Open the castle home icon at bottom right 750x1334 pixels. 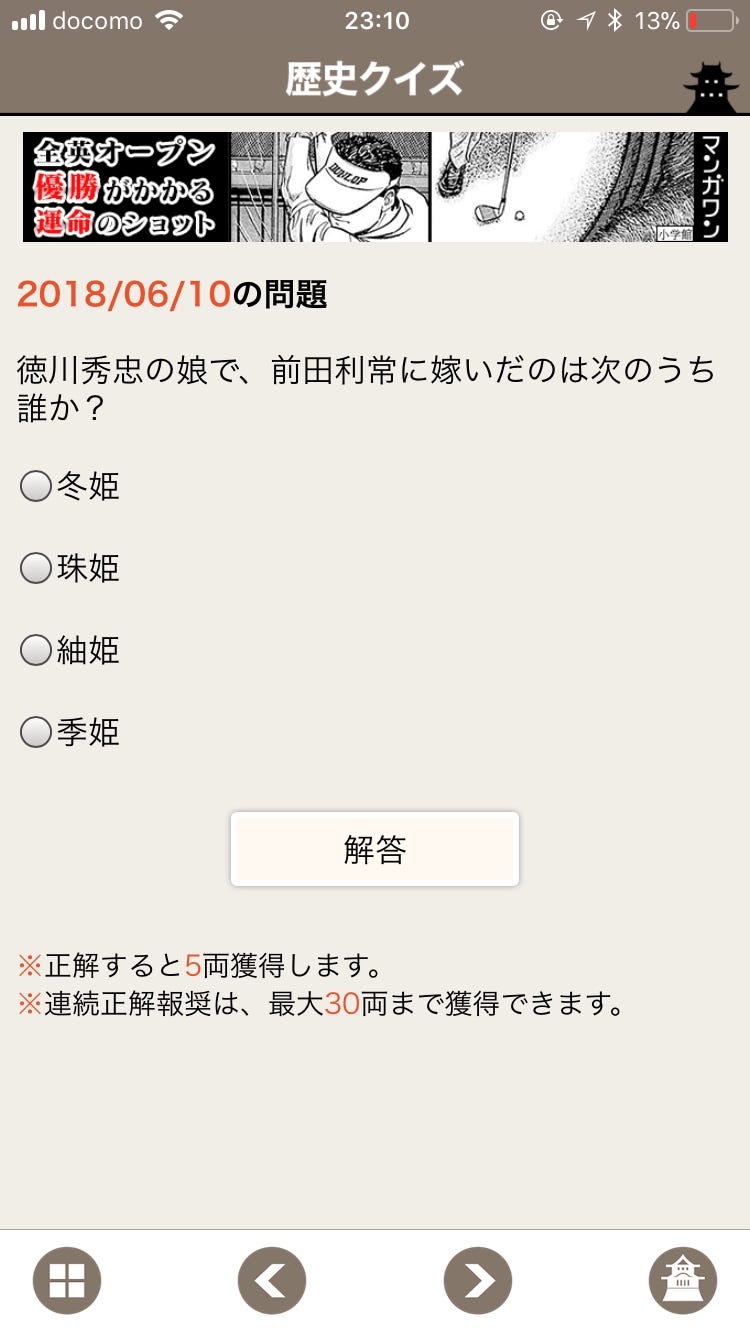click(684, 1280)
